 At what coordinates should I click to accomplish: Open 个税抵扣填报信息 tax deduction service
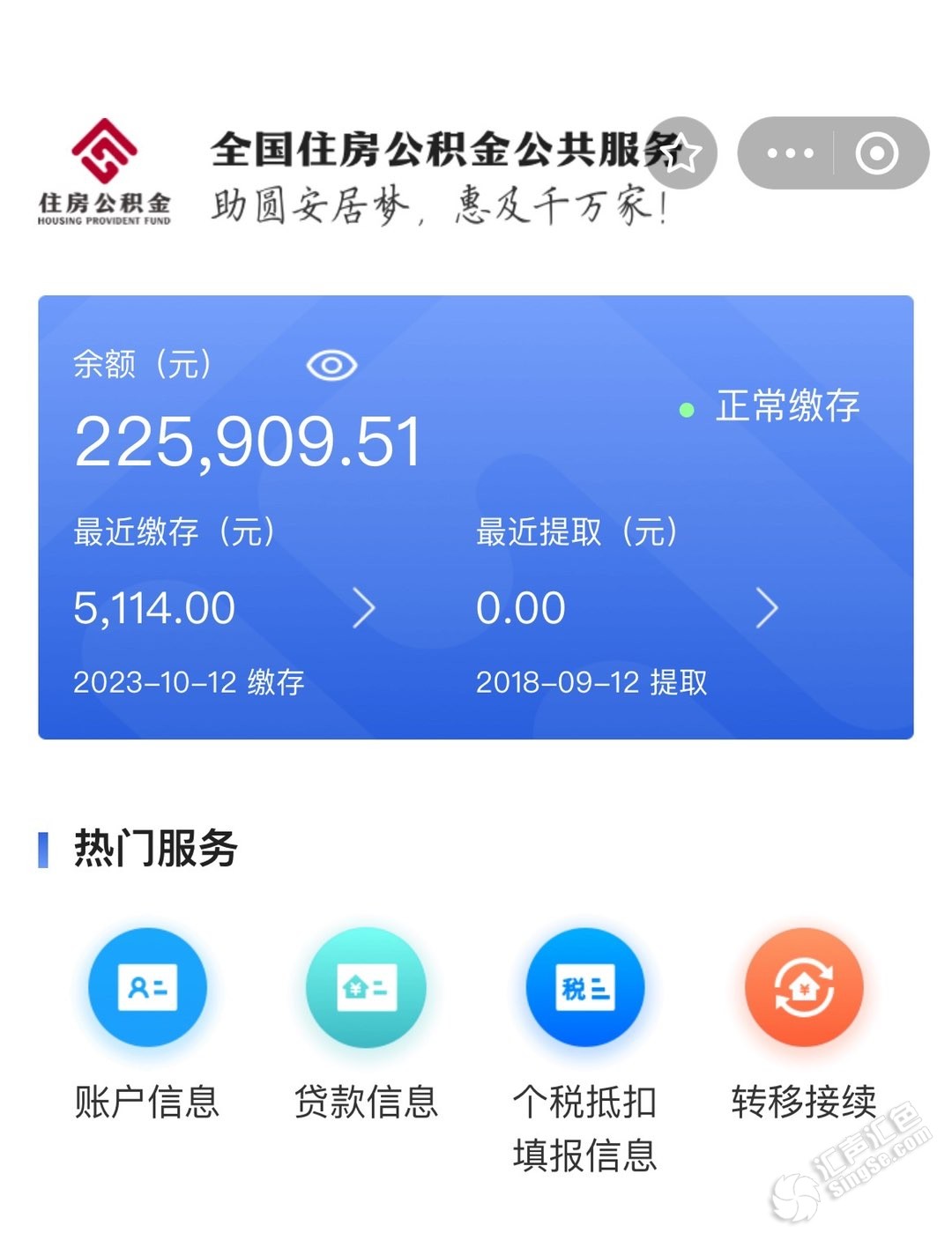tap(584, 987)
